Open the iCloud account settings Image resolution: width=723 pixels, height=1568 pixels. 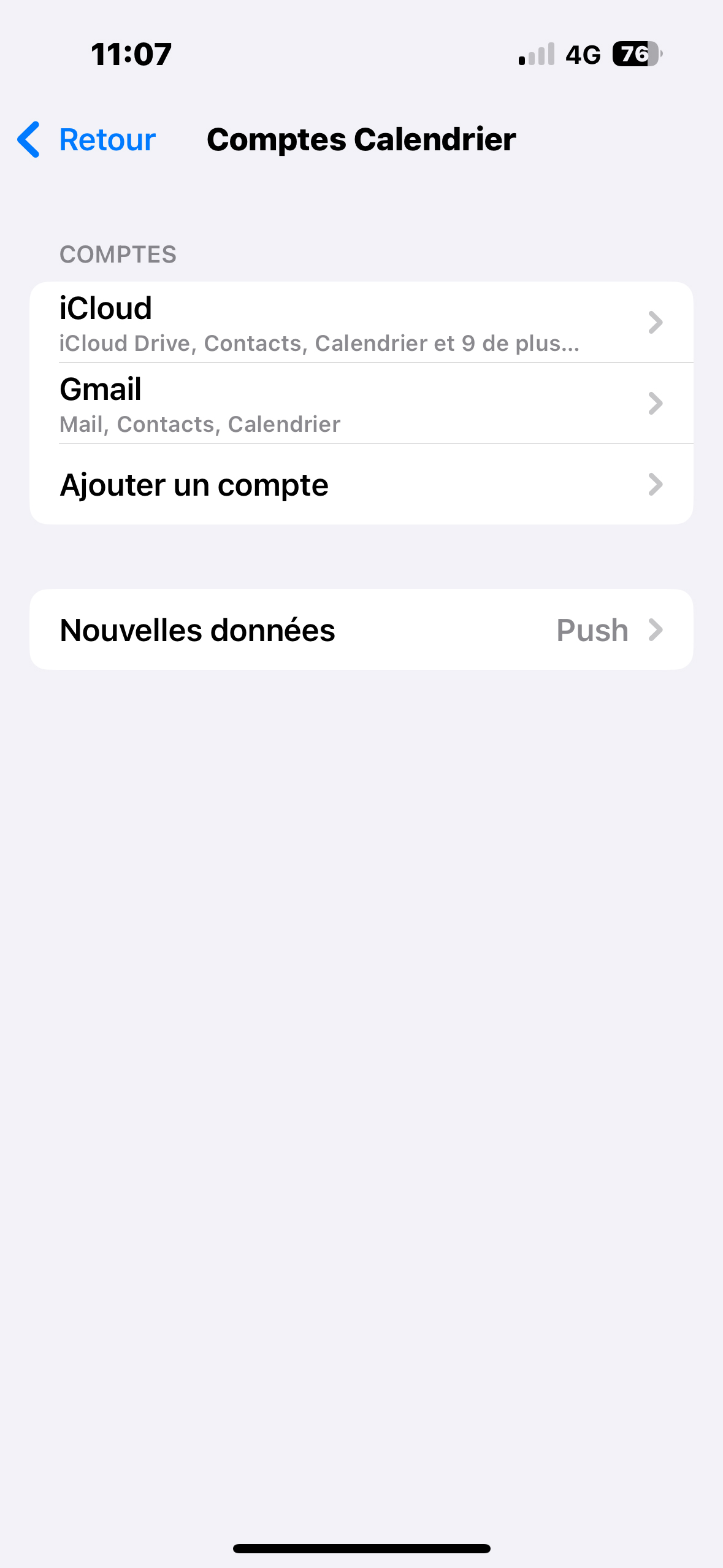click(x=361, y=323)
